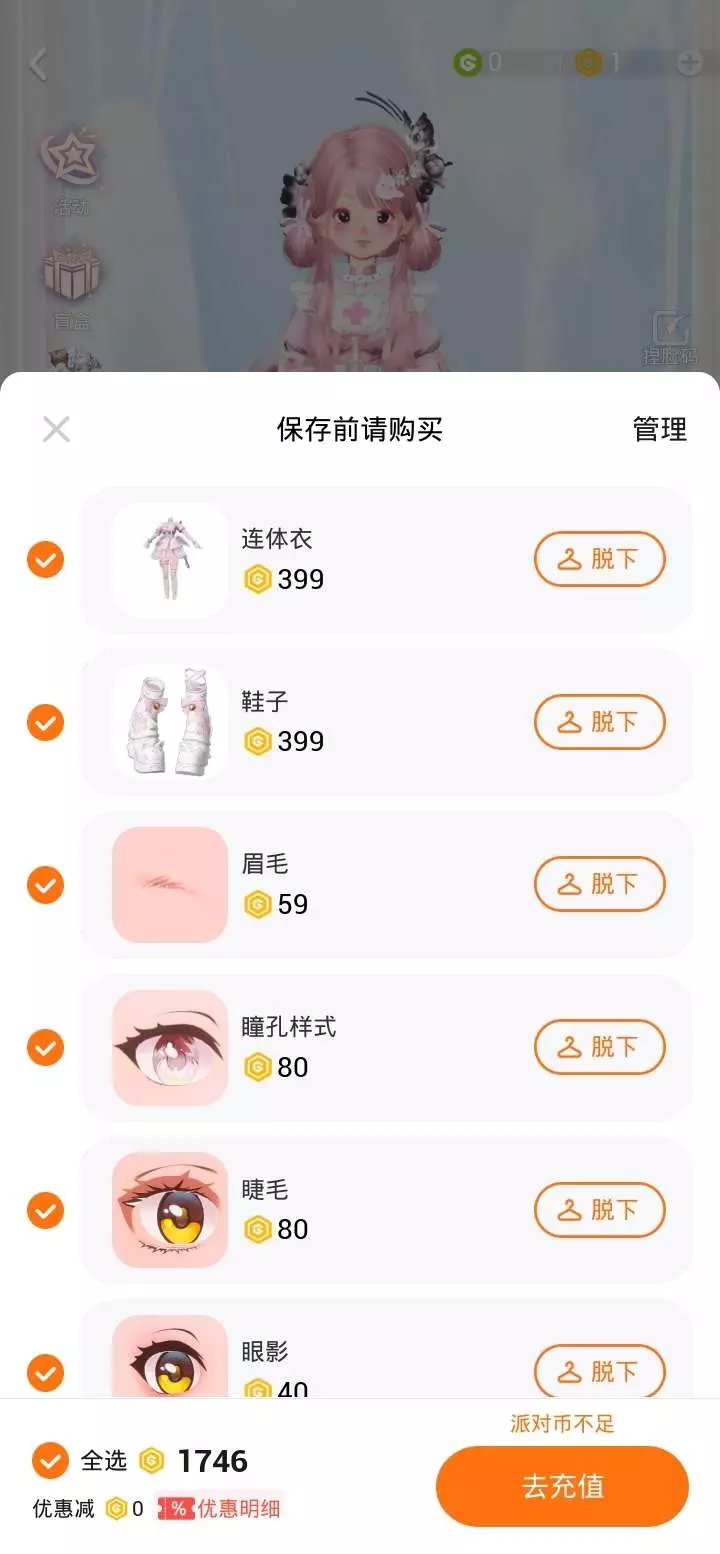Screen dimensions: 720x1554
Task: Close the purchase sheet with the X
Action: (x=56, y=429)
